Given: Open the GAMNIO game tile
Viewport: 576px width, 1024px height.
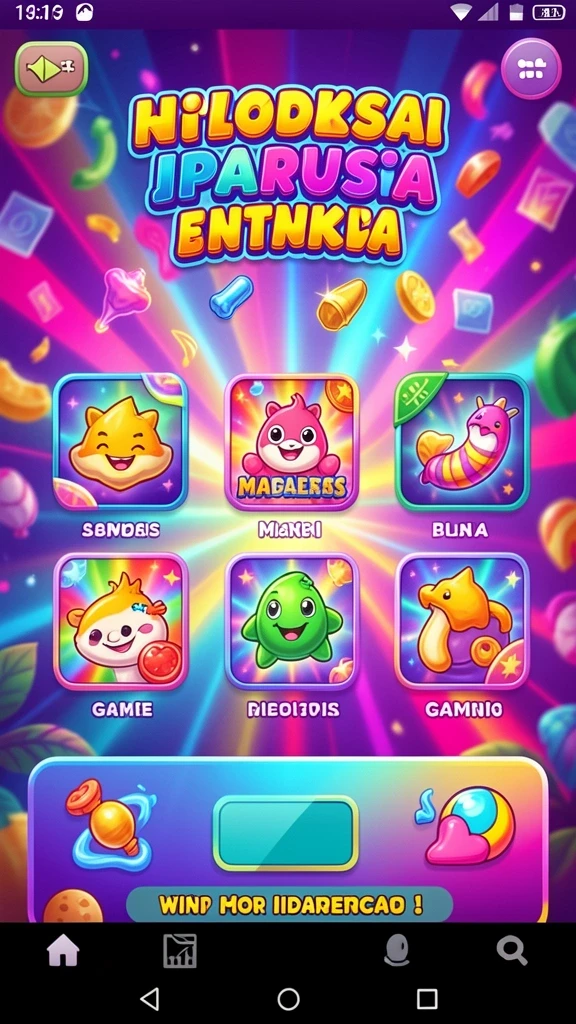Looking at the screenshot, I should click(x=462, y=622).
